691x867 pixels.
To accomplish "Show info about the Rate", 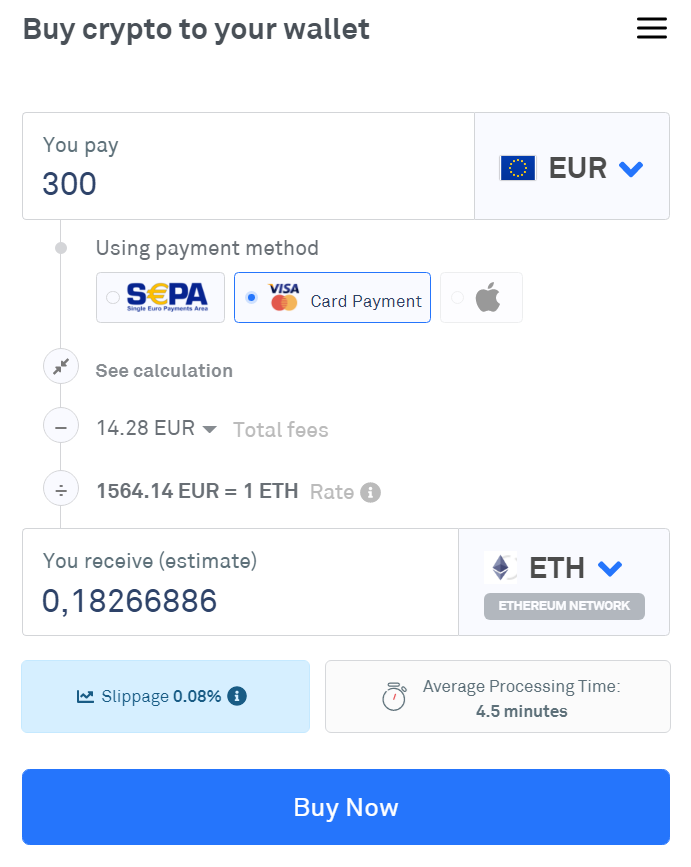I will [x=371, y=492].
